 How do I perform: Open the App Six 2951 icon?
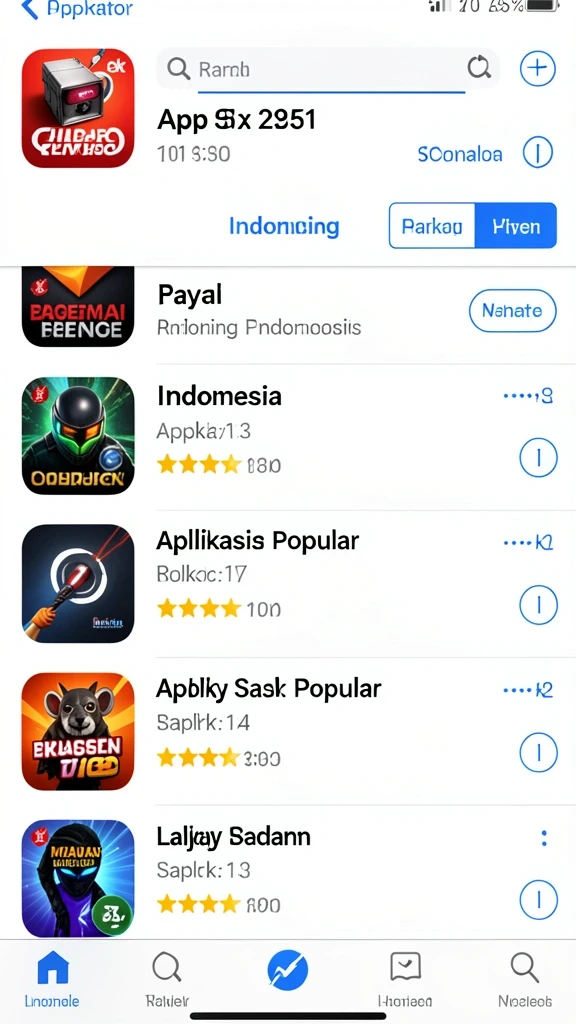[x=78, y=108]
